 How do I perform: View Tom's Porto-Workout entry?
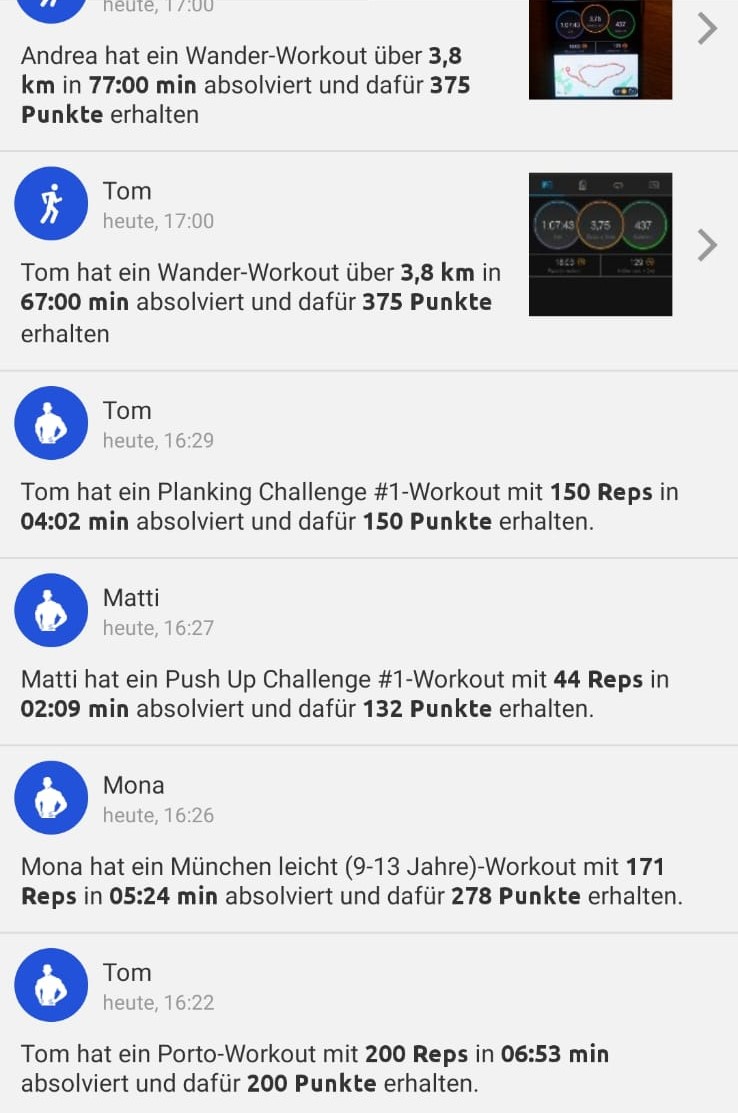click(x=368, y=1027)
